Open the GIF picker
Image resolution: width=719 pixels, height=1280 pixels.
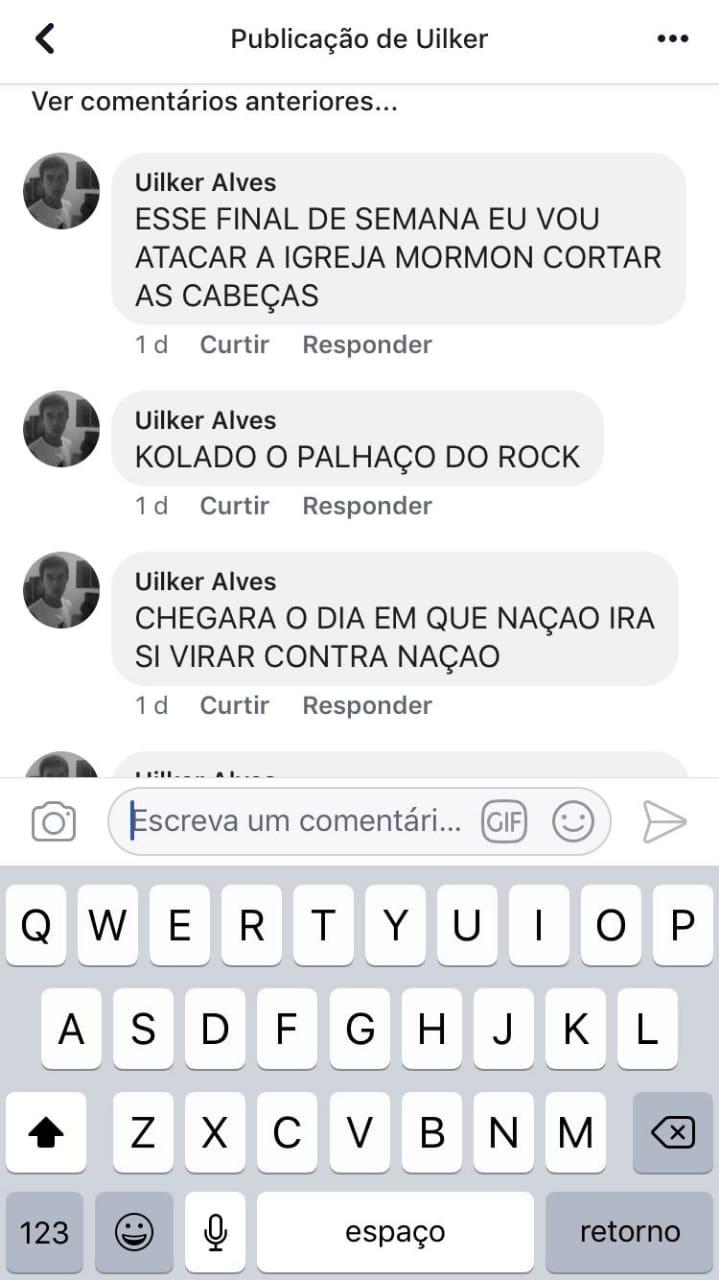pos(504,822)
